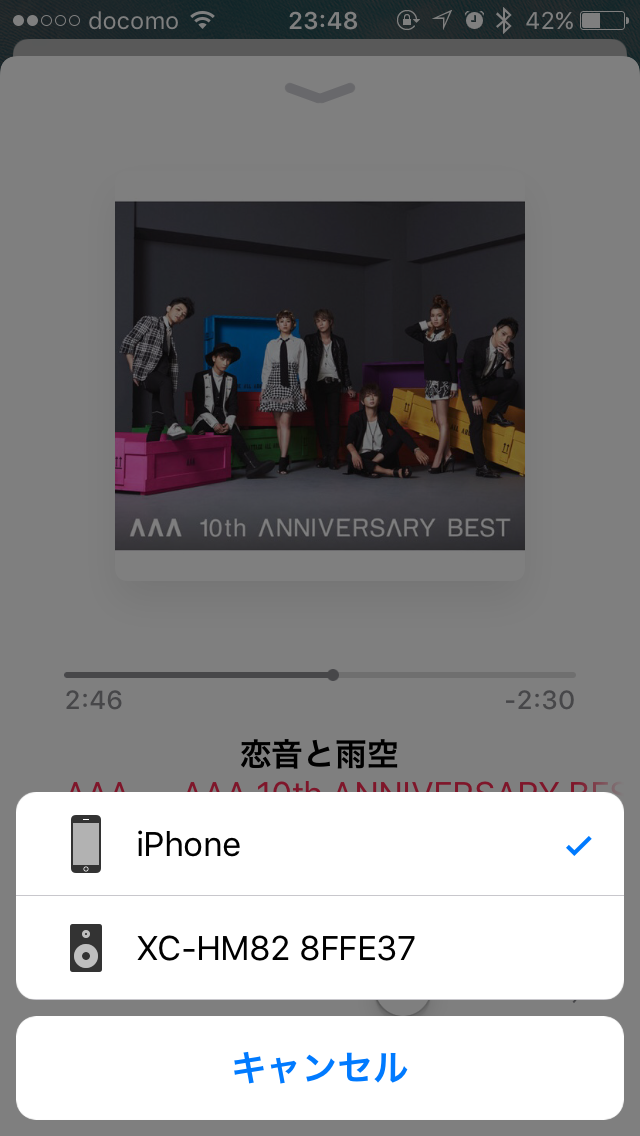Select iPhone as the audio output
The height and width of the screenshot is (1136, 640).
(x=320, y=844)
